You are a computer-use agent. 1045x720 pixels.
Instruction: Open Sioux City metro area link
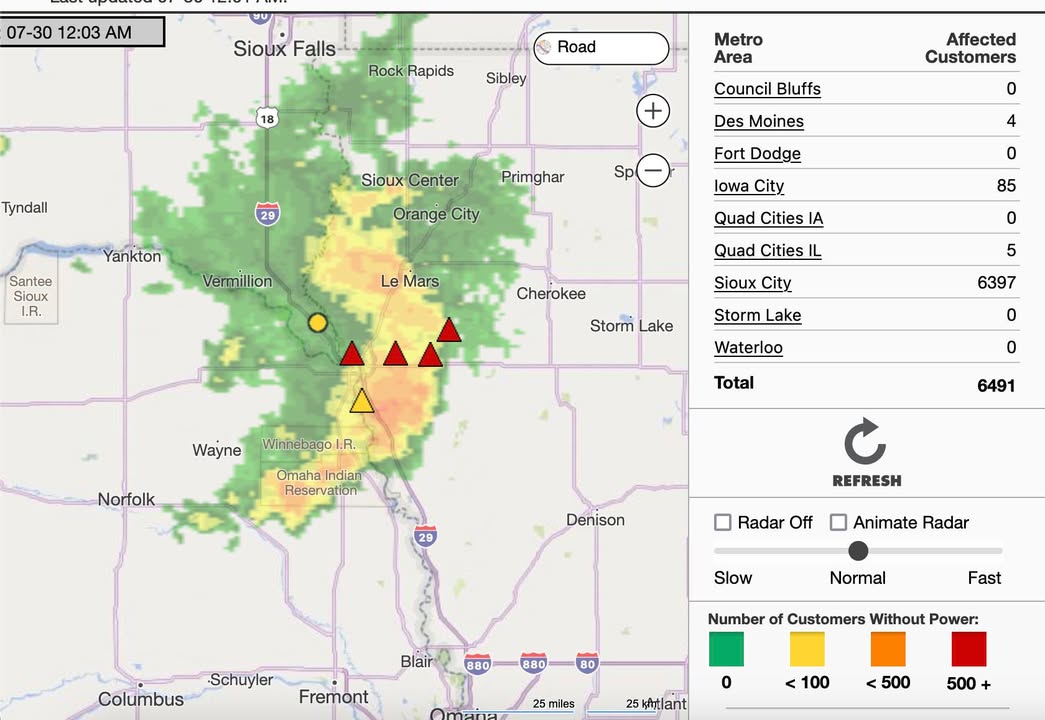point(752,283)
